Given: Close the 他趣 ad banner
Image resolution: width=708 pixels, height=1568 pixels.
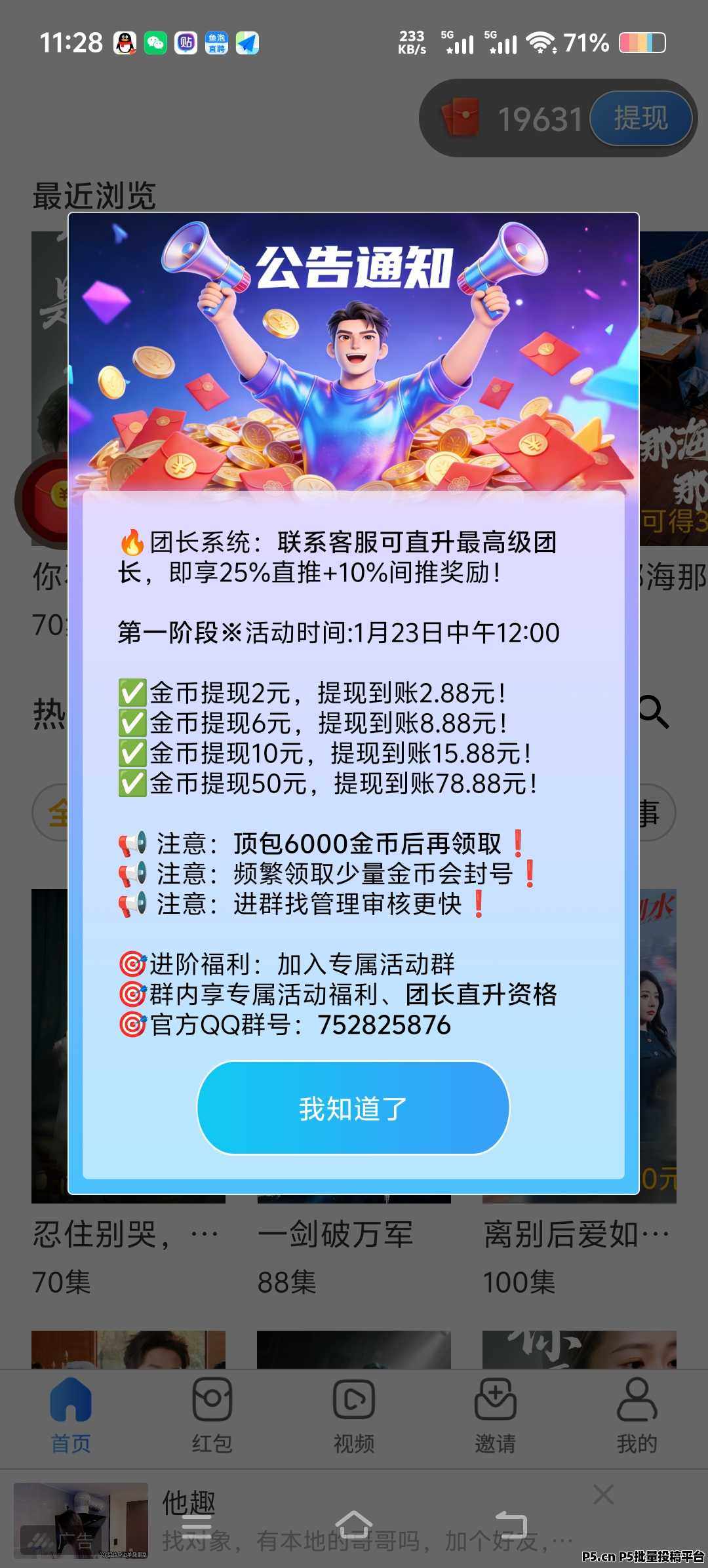Looking at the screenshot, I should (x=603, y=1495).
